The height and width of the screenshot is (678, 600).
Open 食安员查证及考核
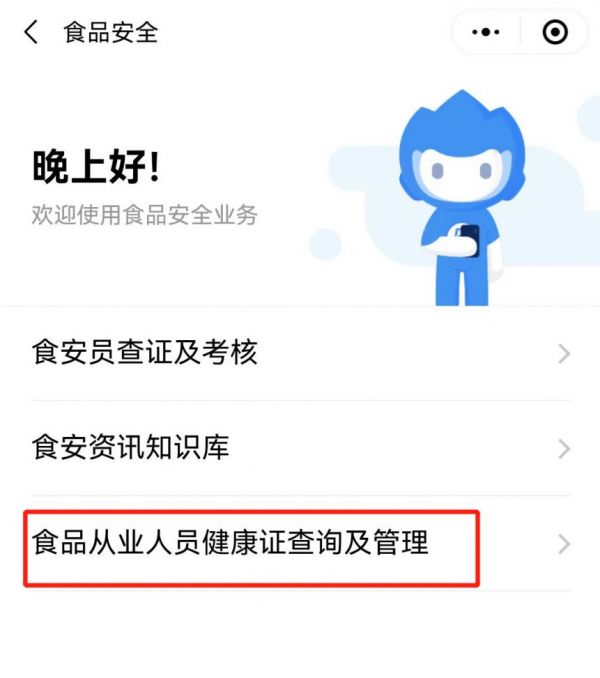coord(300,353)
